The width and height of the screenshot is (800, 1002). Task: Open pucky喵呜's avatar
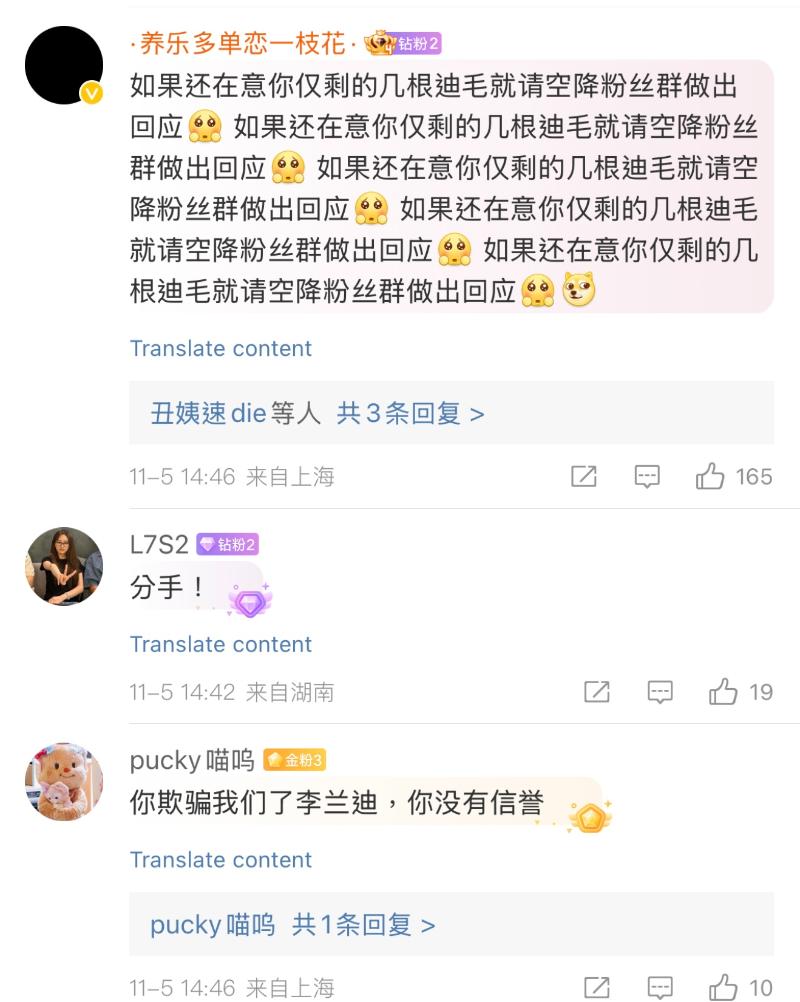coord(63,782)
